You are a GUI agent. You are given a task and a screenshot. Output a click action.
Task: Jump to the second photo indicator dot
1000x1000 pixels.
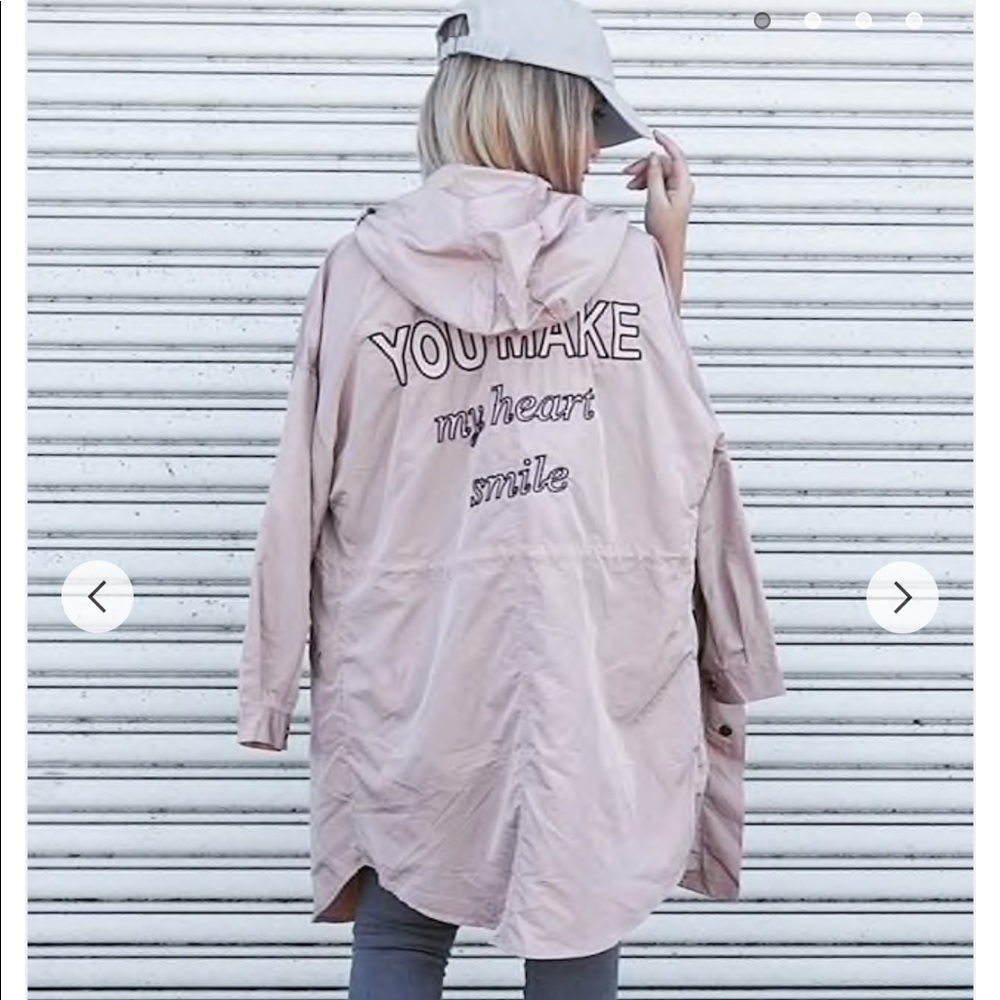[812, 21]
